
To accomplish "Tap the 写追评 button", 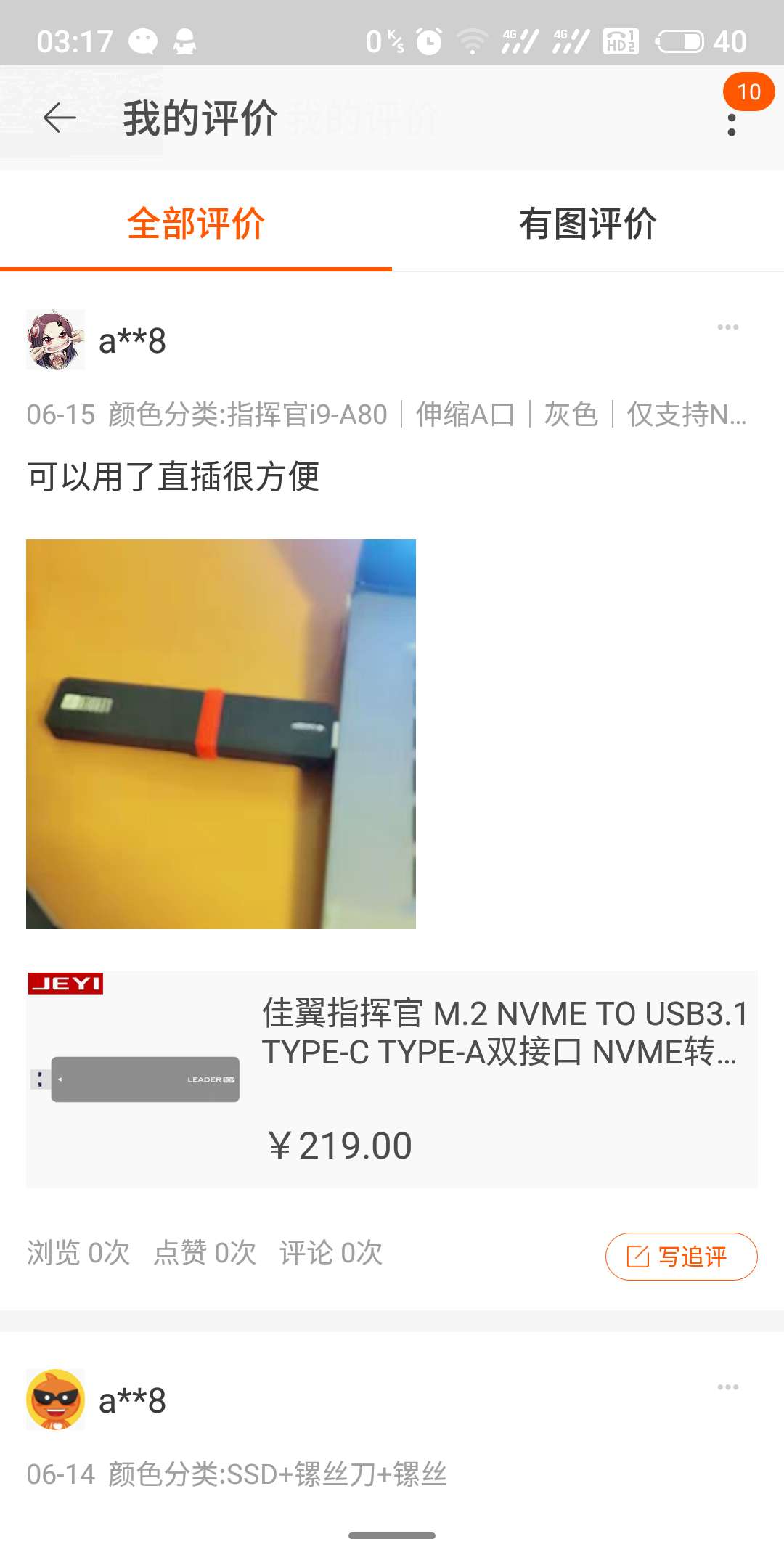I will point(681,1256).
